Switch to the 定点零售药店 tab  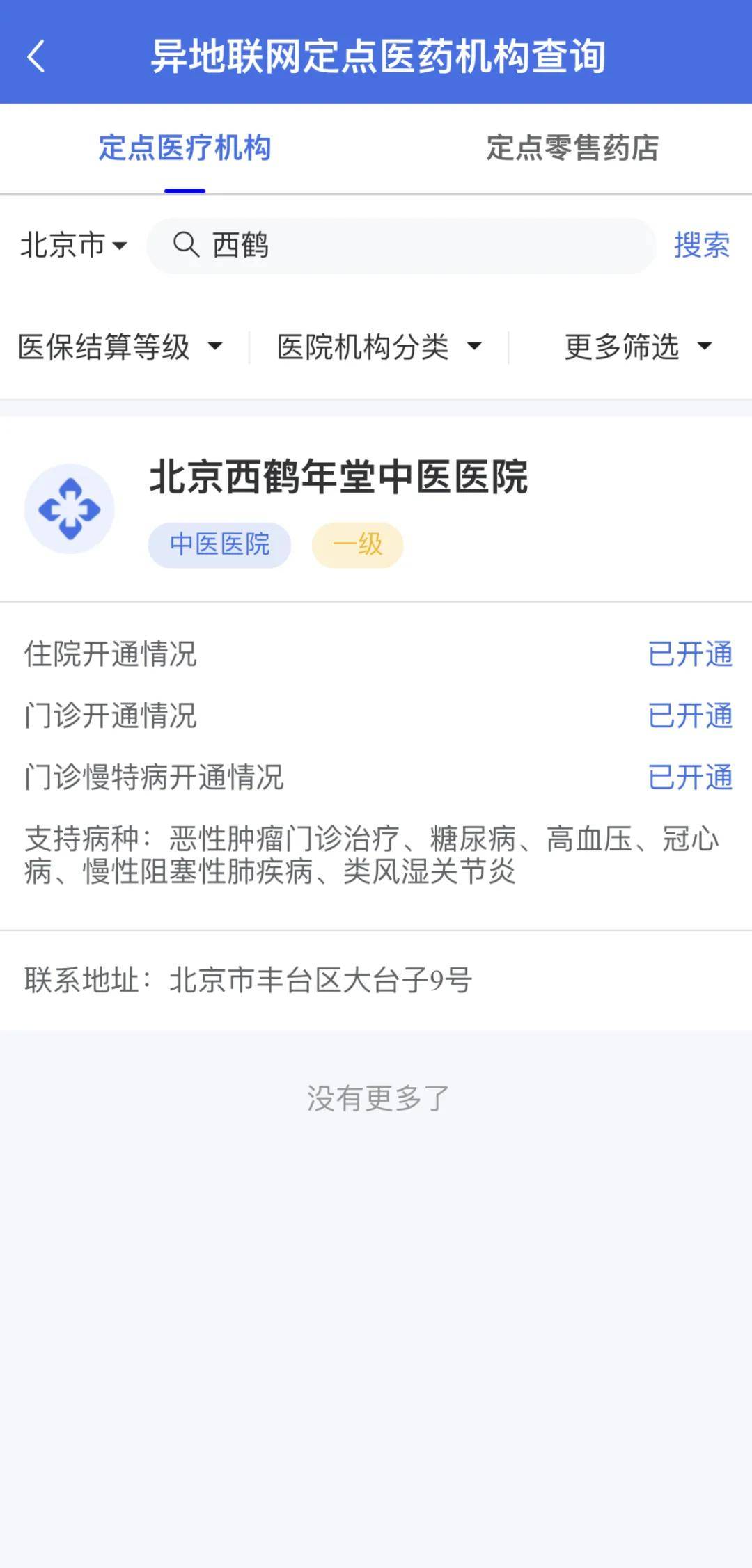pos(572,148)
